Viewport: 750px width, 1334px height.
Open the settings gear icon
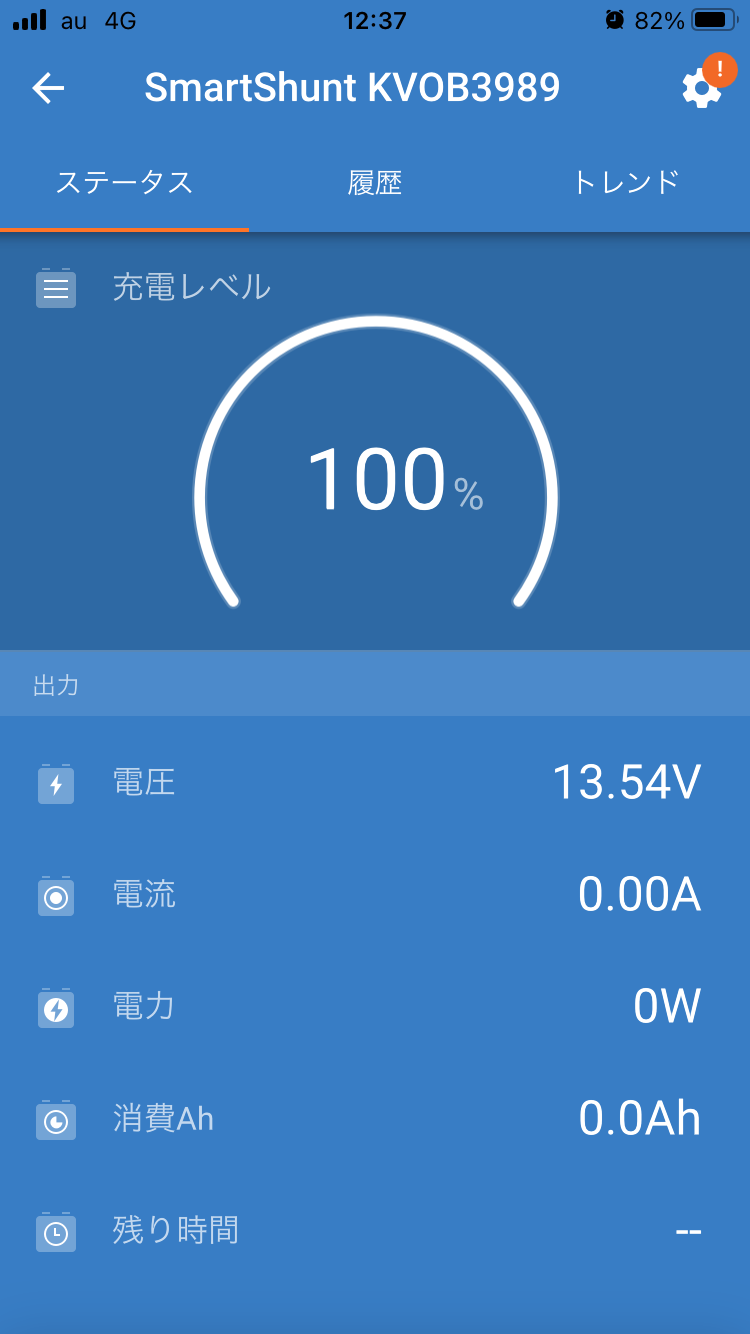pos(702,88)
